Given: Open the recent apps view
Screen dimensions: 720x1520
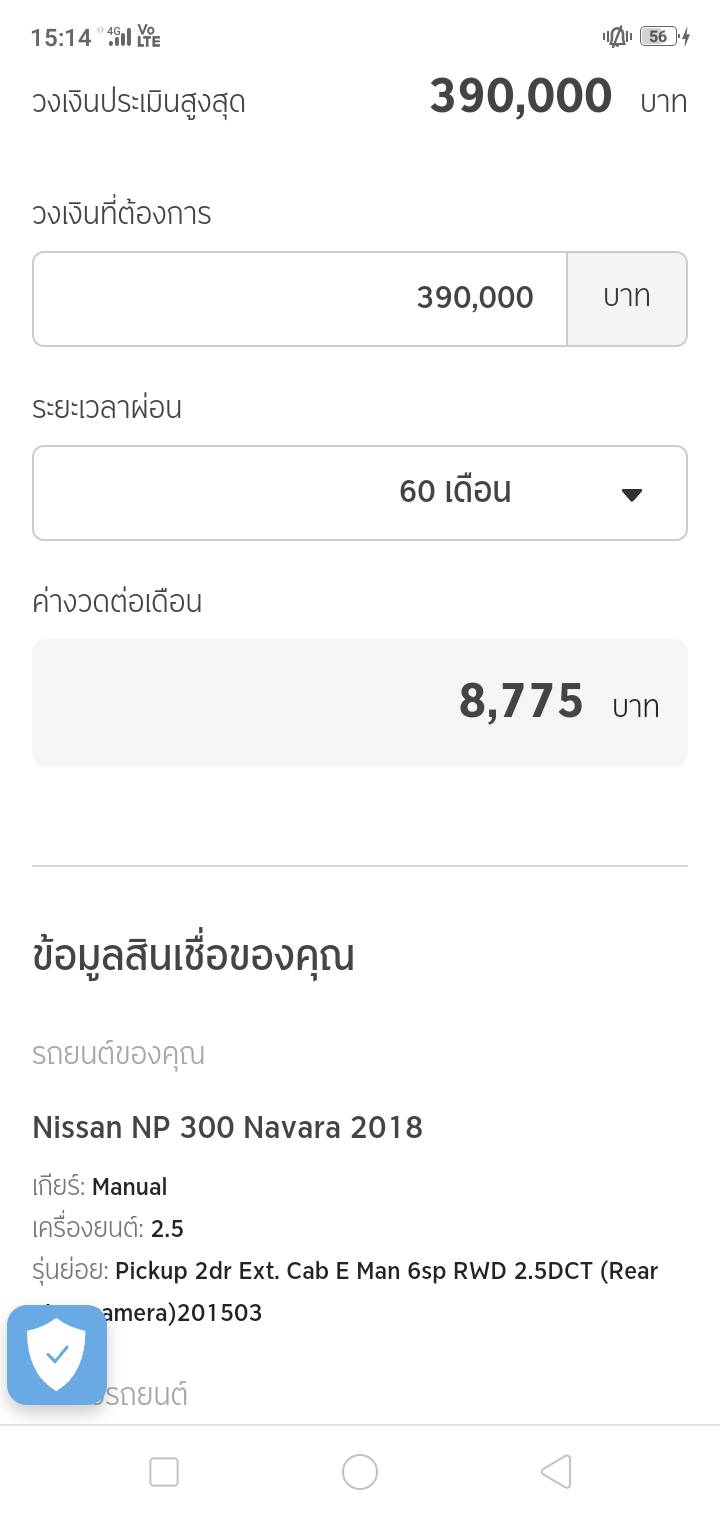Looking at the screenshot, I should [x=164, y=1472].
